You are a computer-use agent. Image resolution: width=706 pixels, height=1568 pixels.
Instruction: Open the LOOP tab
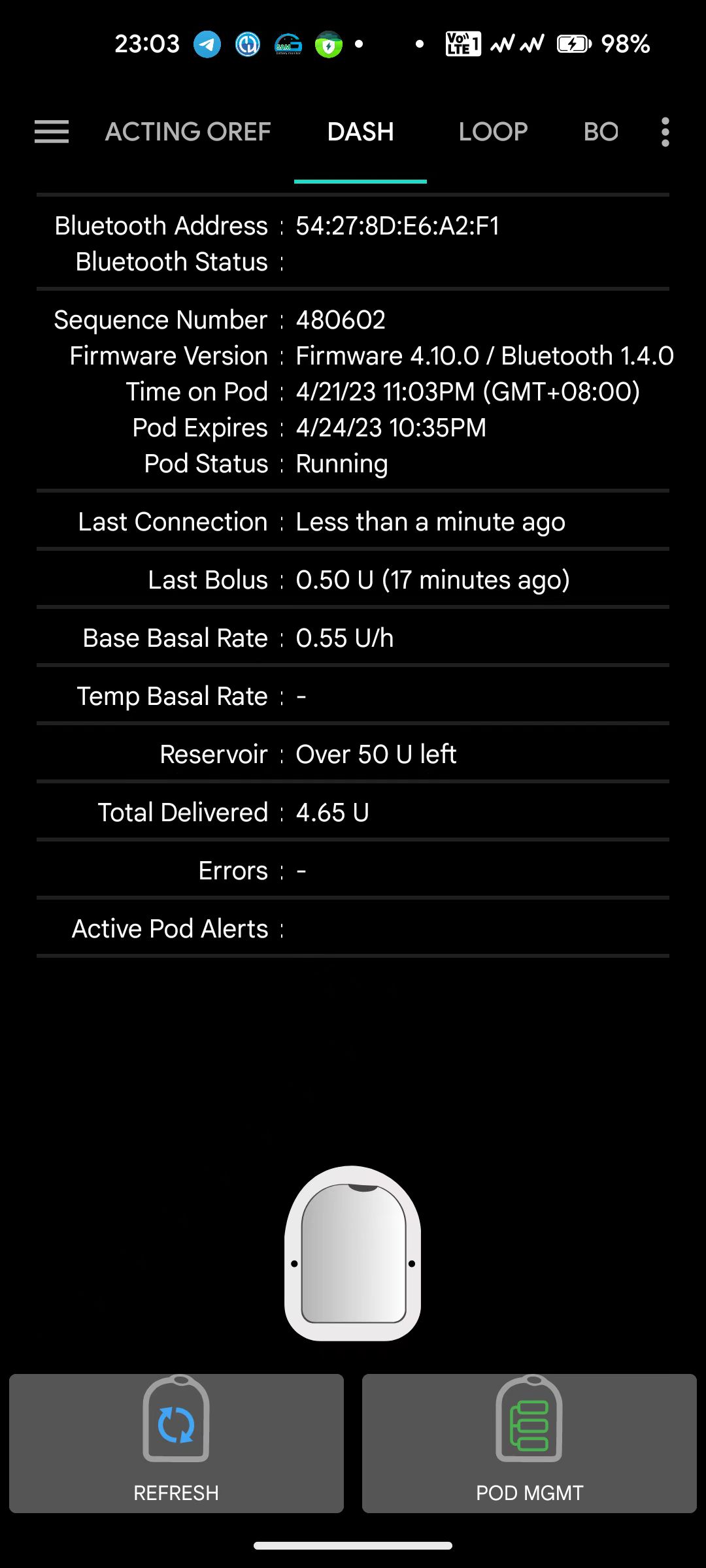[x=494, y=132]
